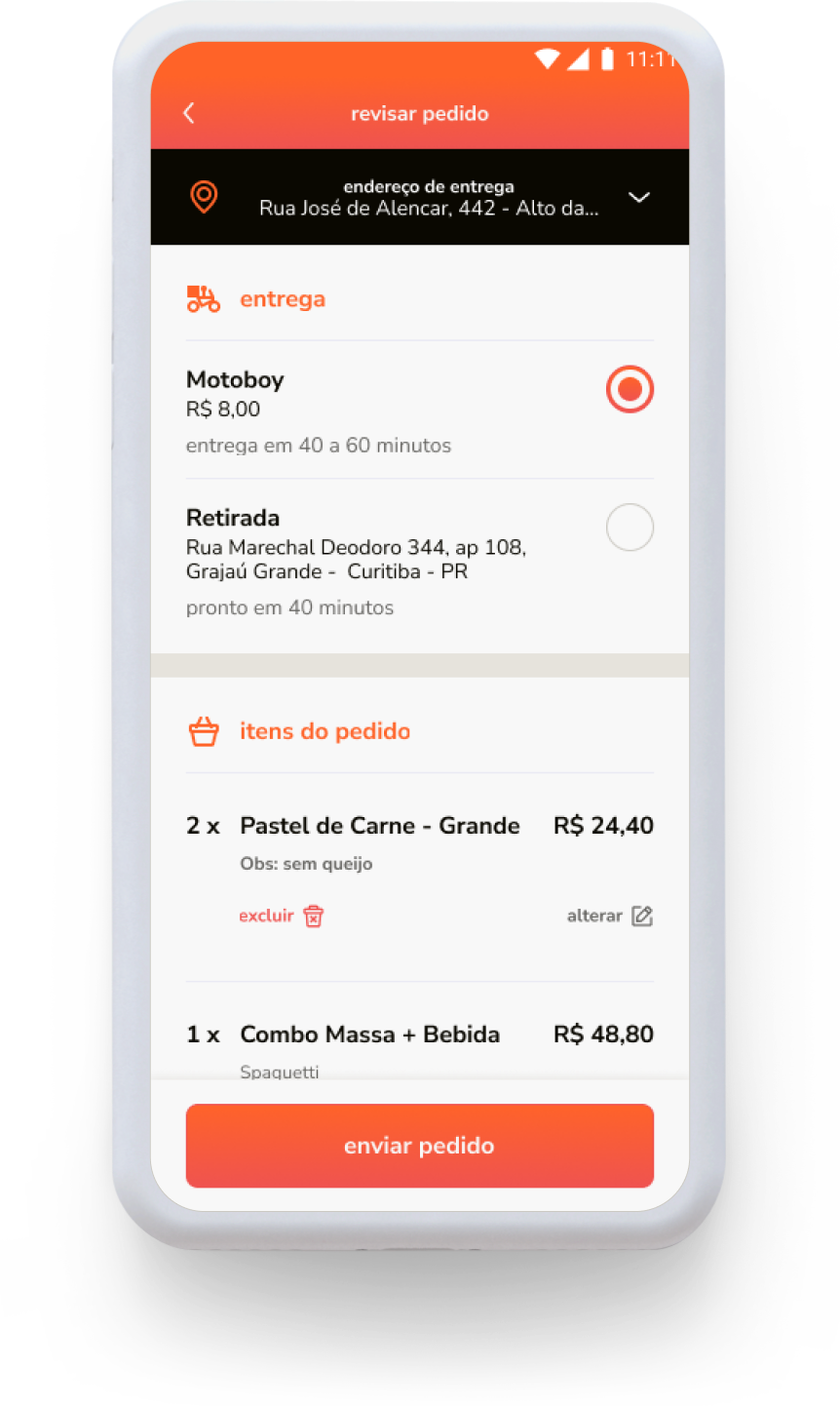Tap excluir for Pastel de Carne
Viewport: 840px width, 1406px height.
point(281,916)
